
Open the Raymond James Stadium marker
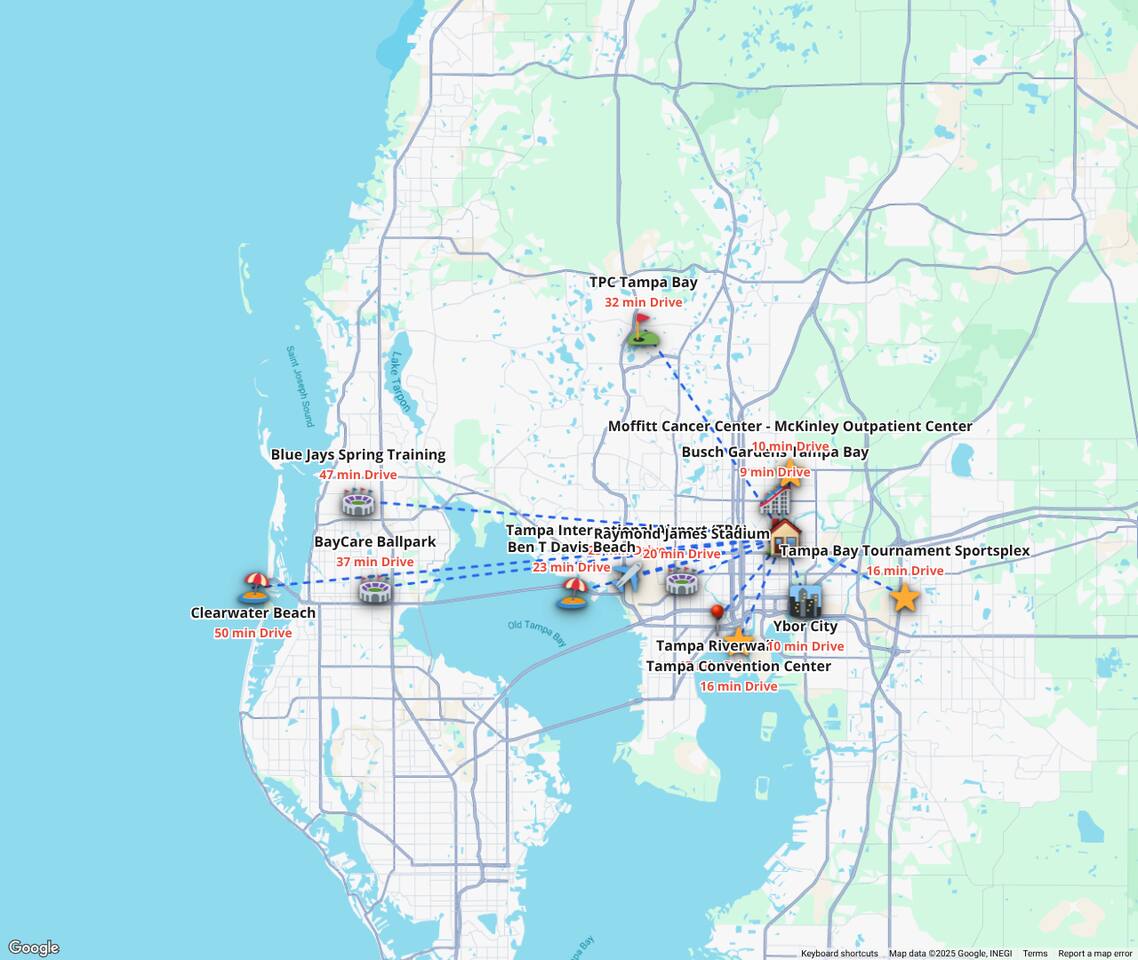pyautogui.click(x=682, y=582)
